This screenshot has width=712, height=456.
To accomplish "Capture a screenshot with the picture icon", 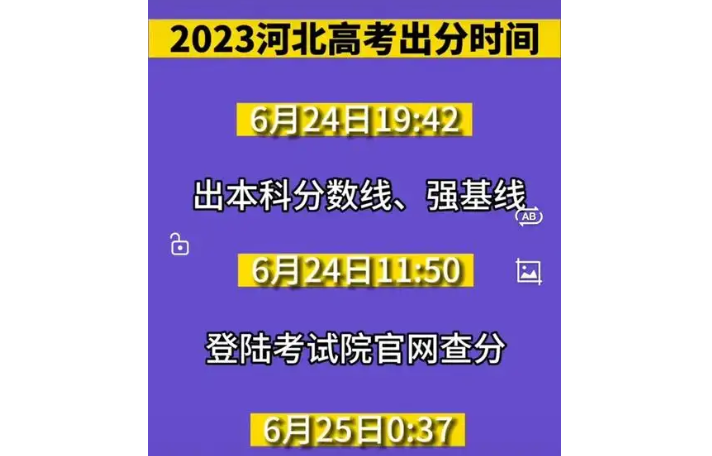I will click(x=529, y=270).
